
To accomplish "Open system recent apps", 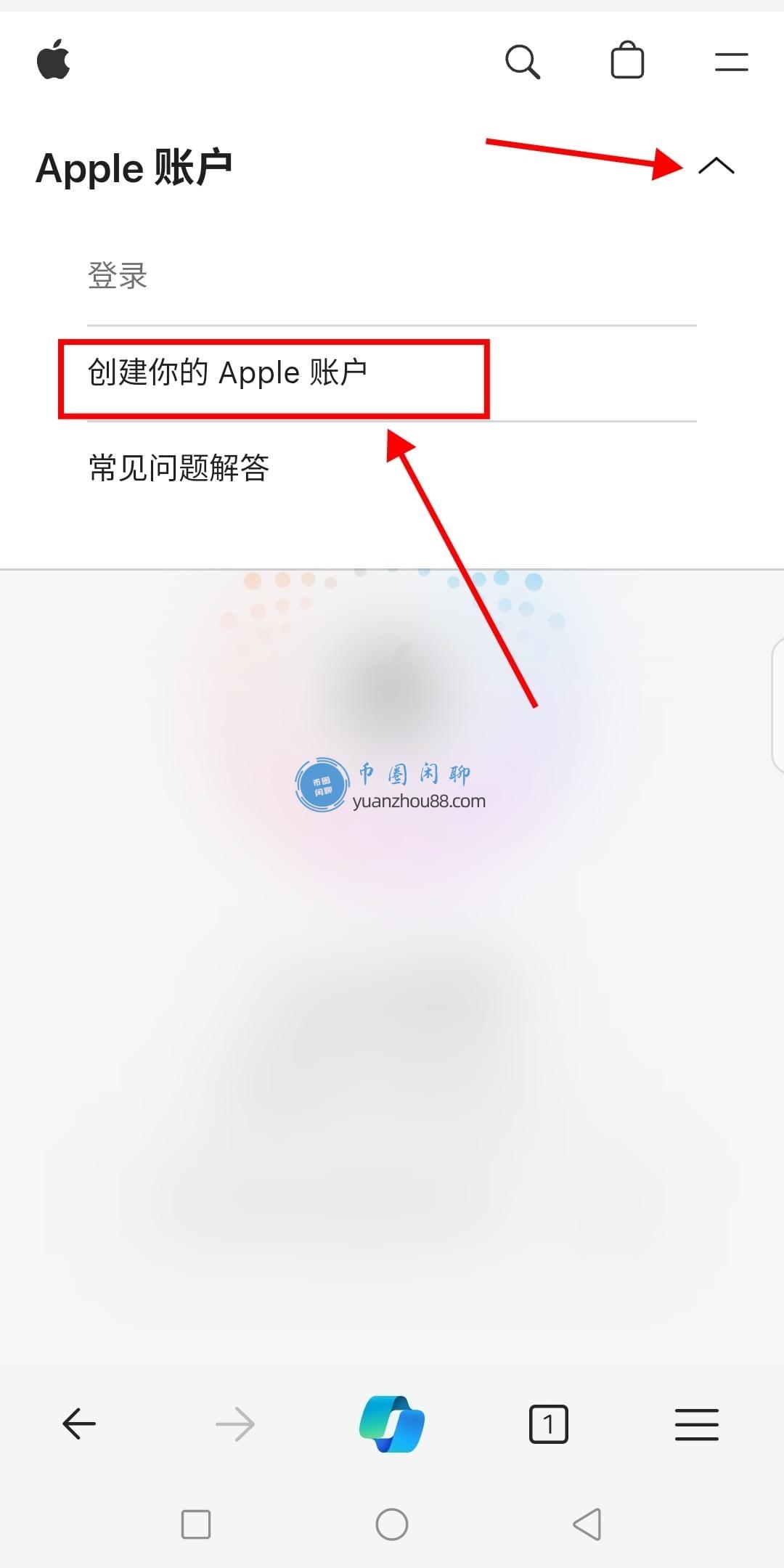I will [196, 1524].
